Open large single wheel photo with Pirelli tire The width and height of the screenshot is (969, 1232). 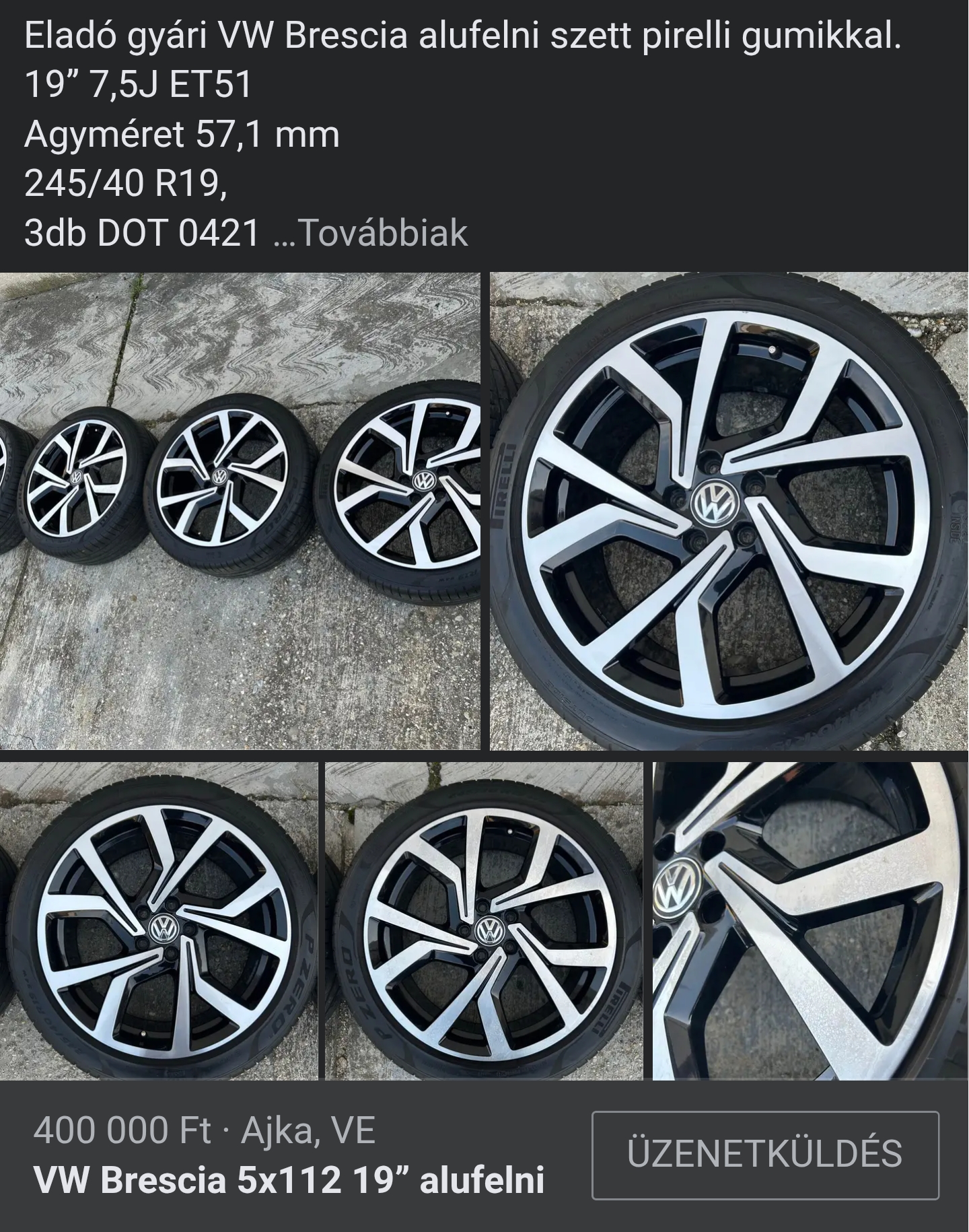[x=729, y=510]
